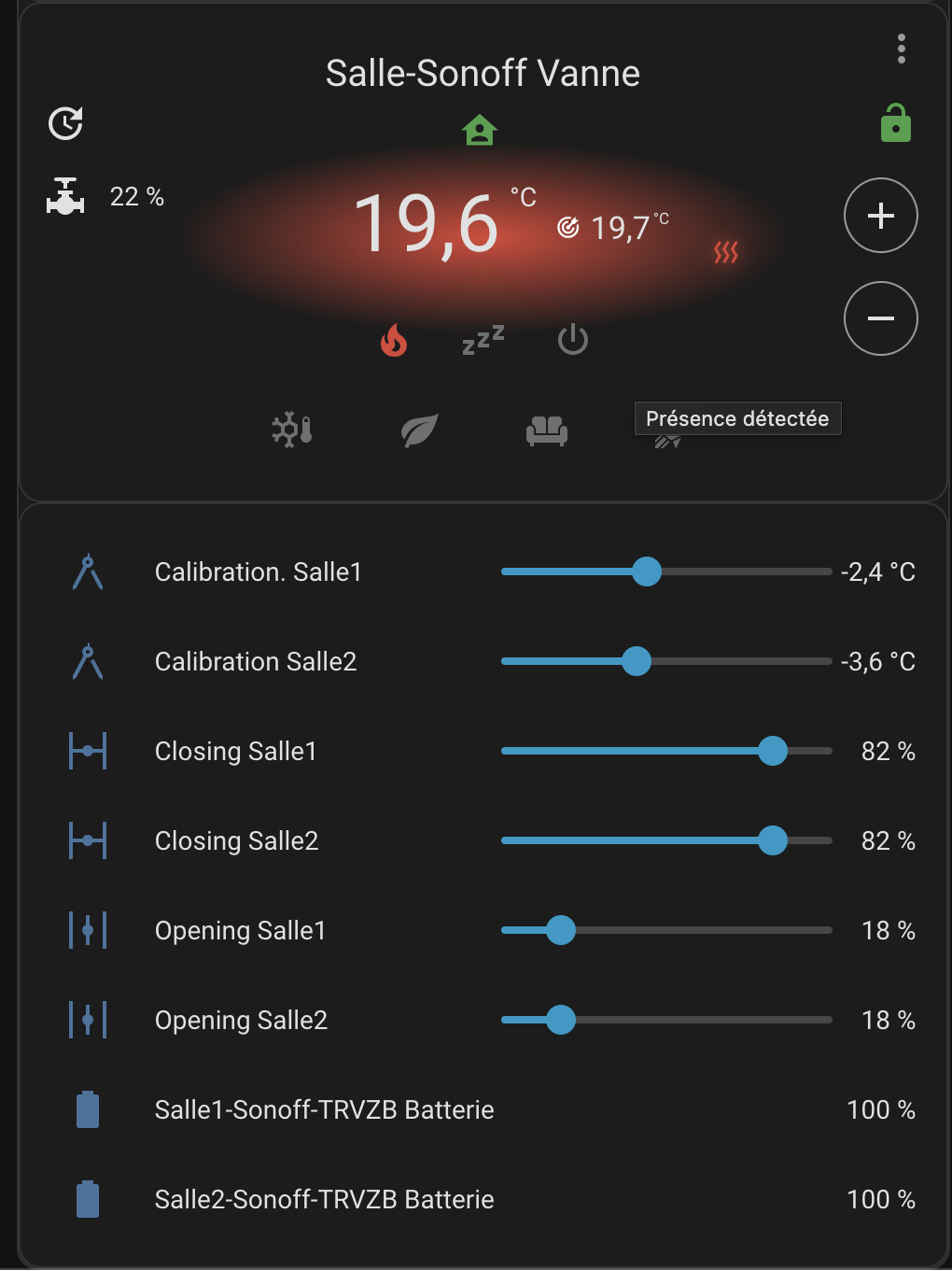The image size is (952, 1270).
Task: Toggle the green lock icon
Action: [895, 123]
